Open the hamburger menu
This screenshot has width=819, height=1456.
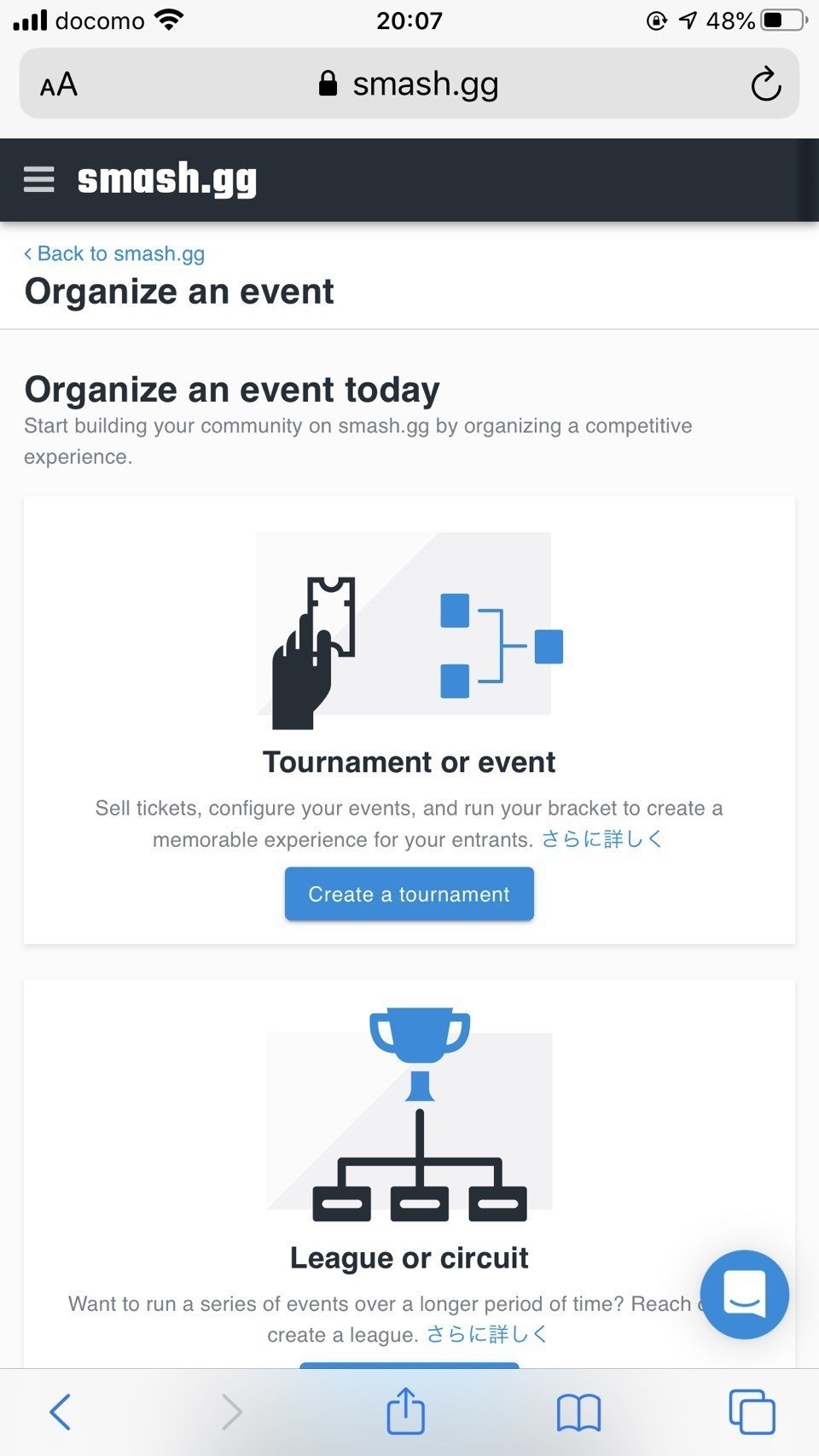(39, 179)
